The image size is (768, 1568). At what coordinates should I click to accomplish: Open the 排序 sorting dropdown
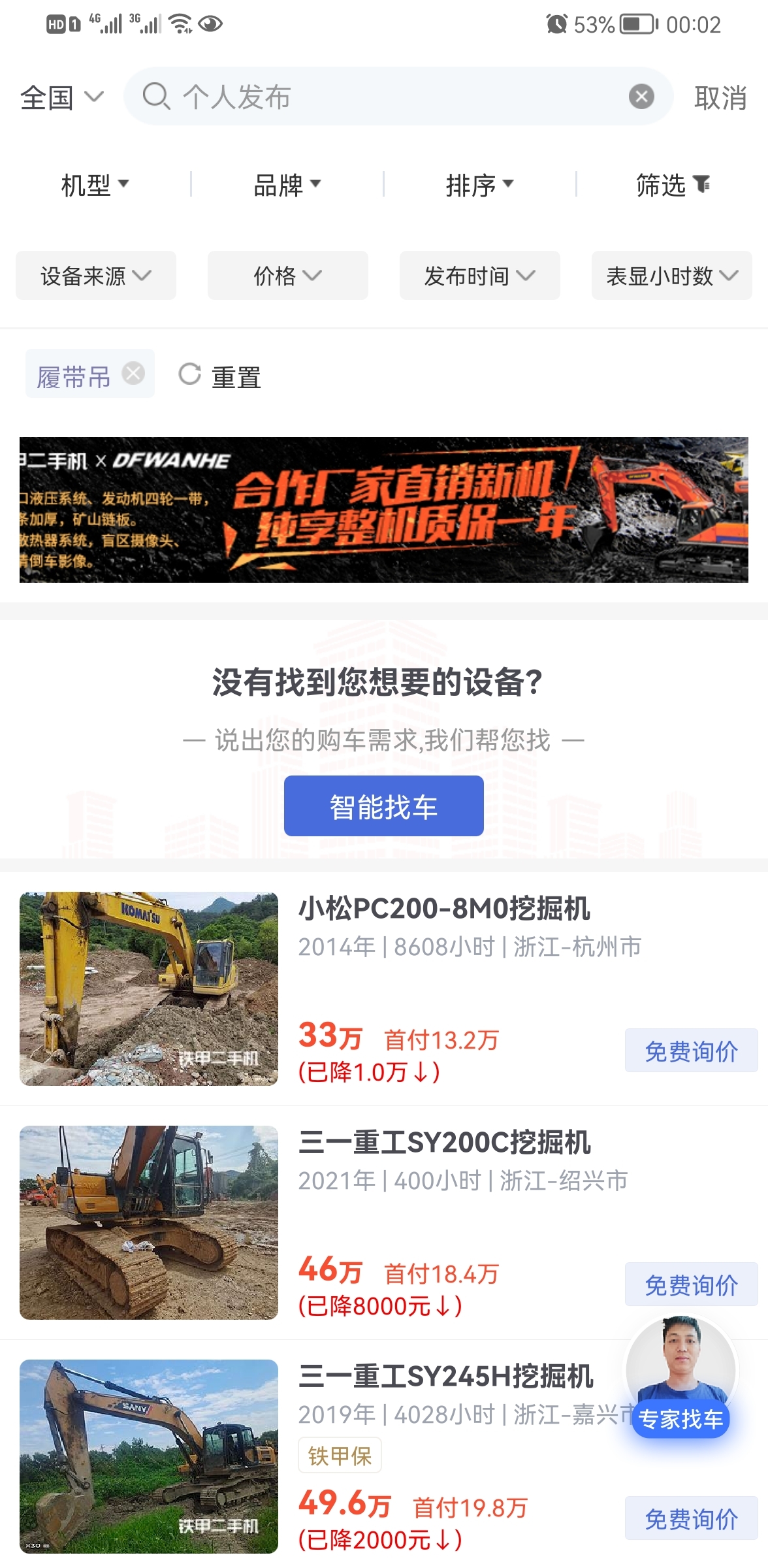coord(480,185)
